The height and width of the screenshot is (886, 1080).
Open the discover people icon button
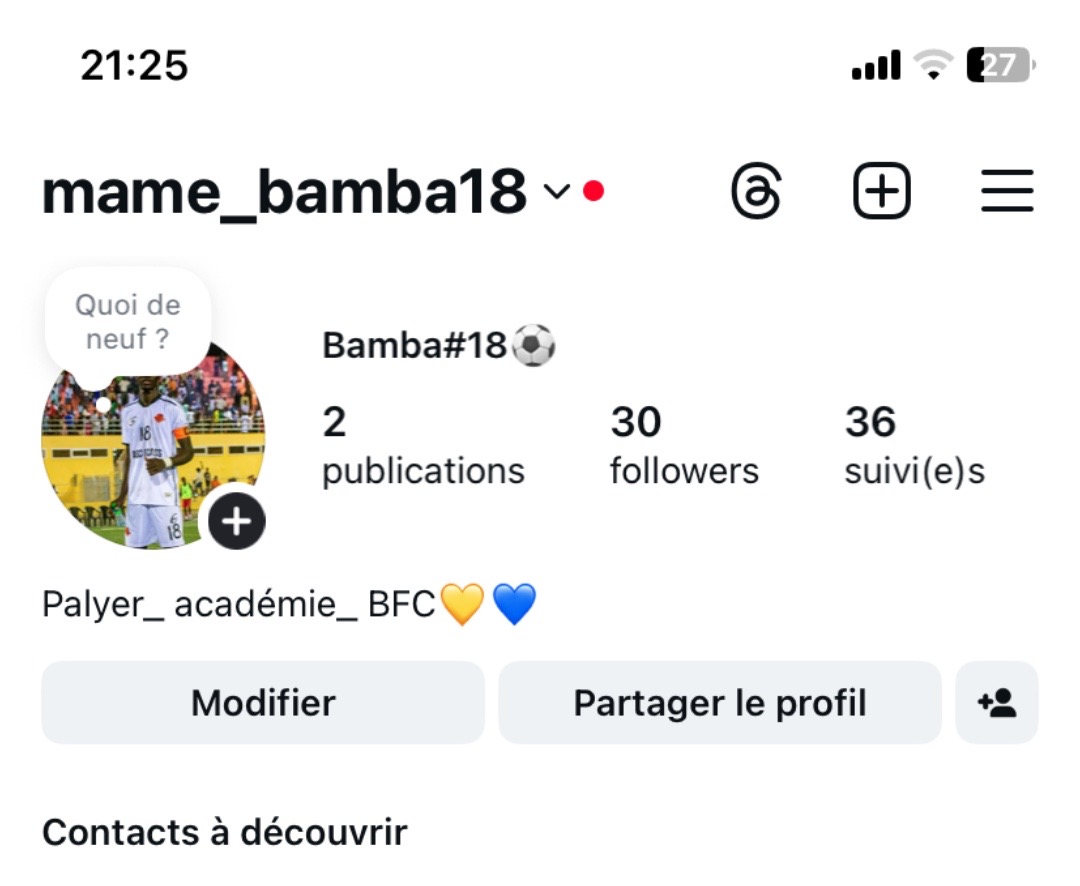pyautogui.click(x=997, y=703)
